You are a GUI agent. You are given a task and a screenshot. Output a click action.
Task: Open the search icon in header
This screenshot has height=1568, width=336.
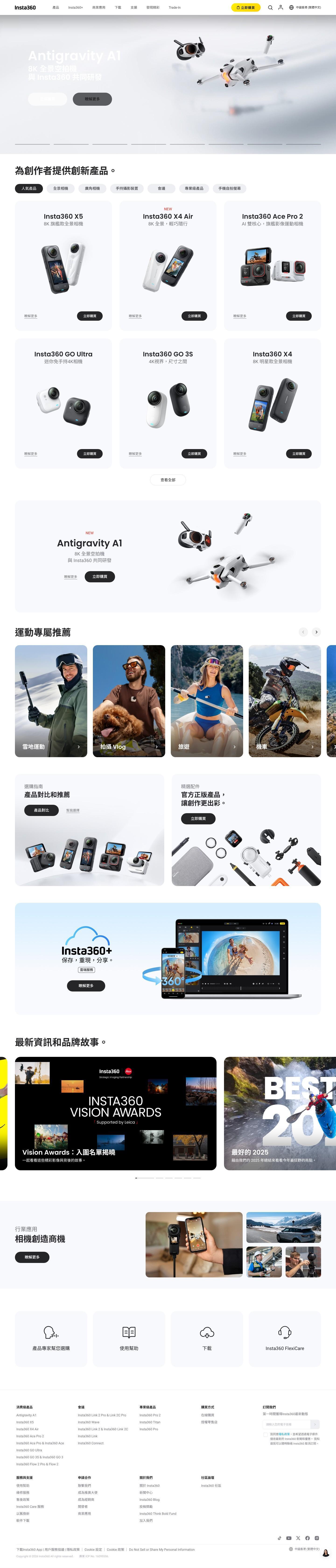tap(270, 7)
